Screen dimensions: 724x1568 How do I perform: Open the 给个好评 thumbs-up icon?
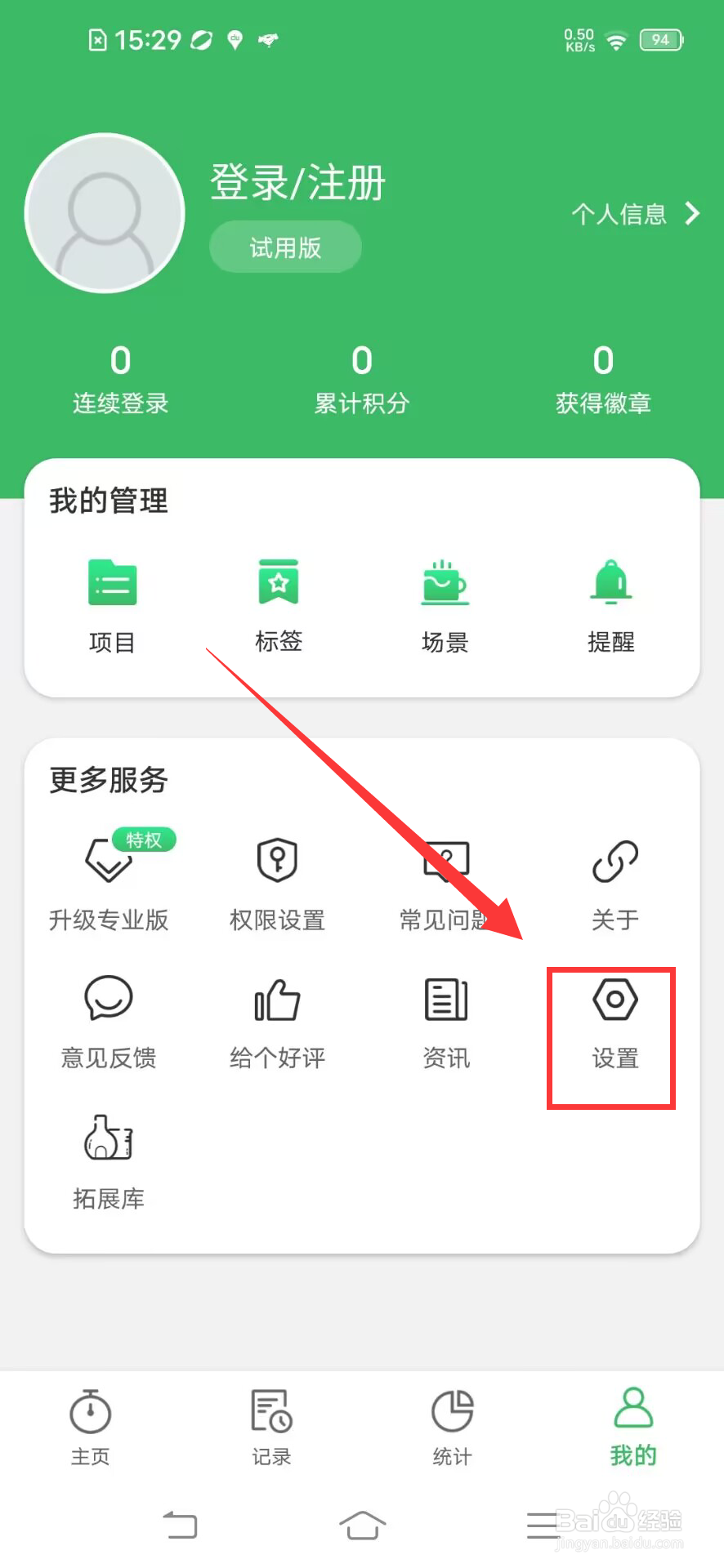(276, 998)
